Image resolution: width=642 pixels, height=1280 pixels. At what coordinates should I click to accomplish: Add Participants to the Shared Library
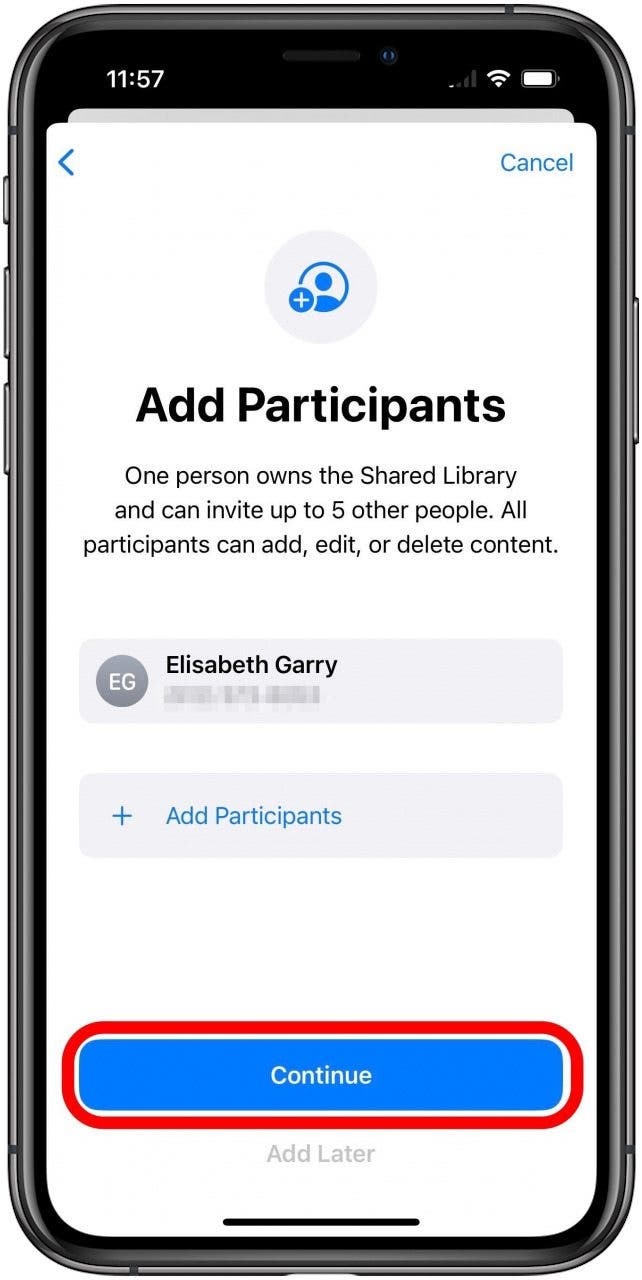point(320,815)
